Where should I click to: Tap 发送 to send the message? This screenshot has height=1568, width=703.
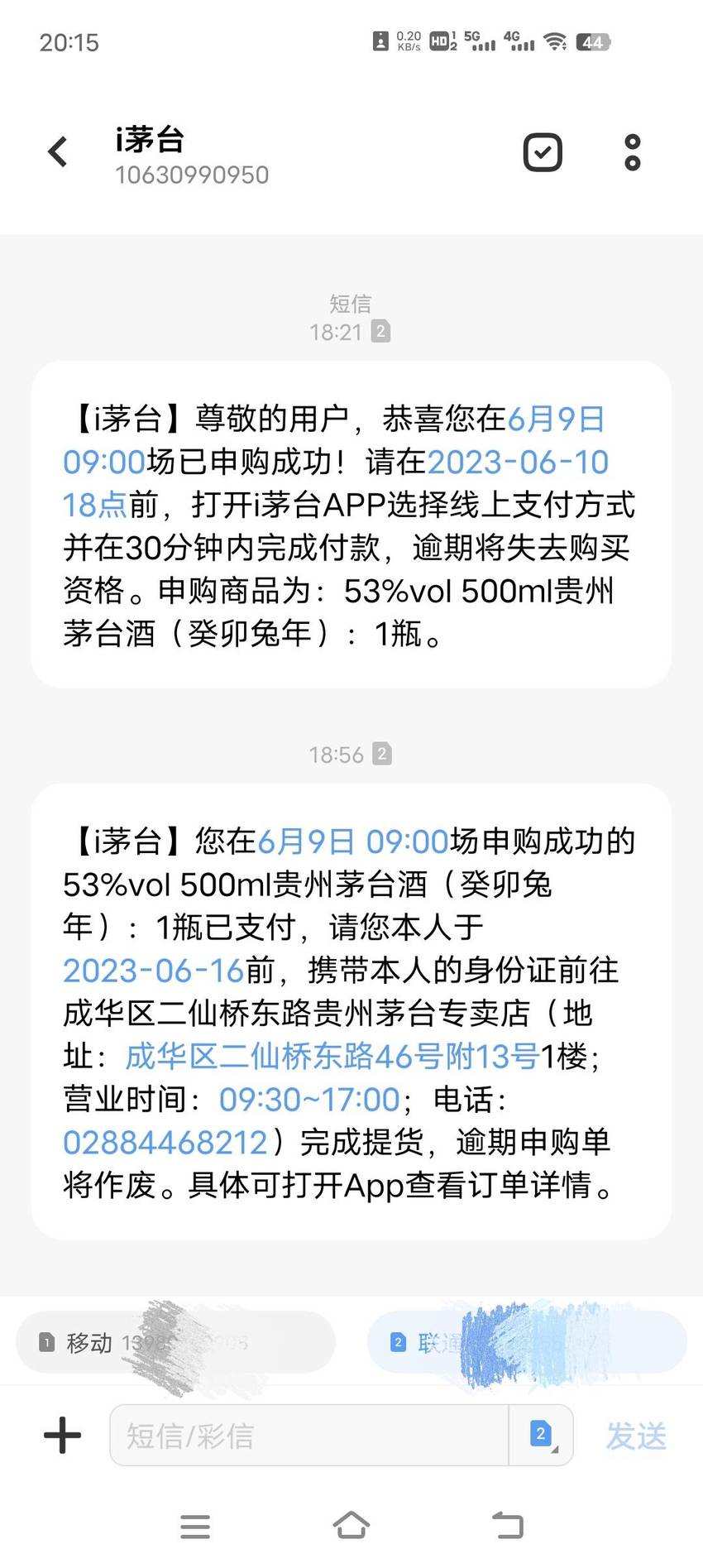pyautogui.click(x=636, y=1436)
